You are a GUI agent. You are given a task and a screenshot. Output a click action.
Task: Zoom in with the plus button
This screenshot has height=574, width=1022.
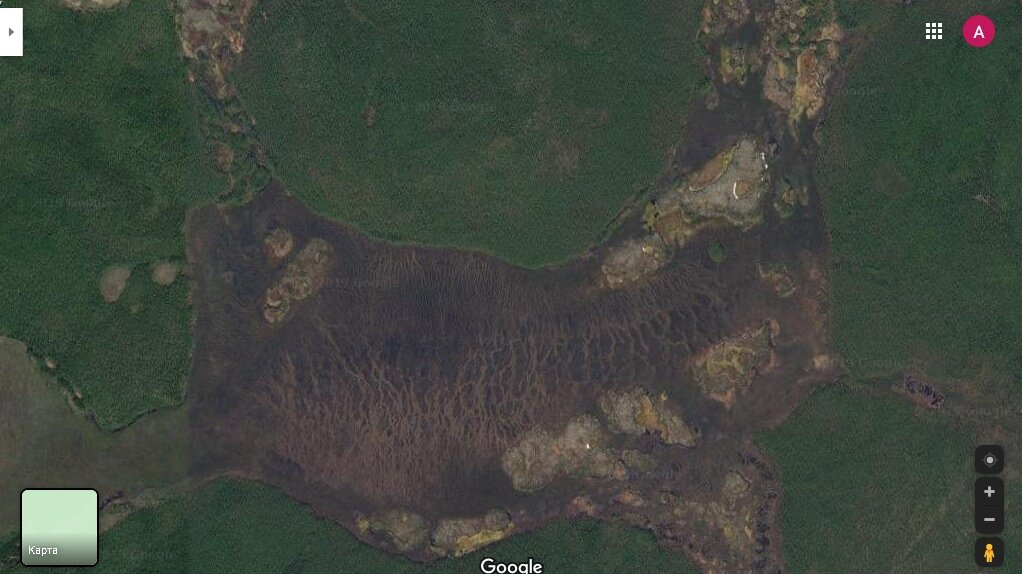[x=989, y=492]
